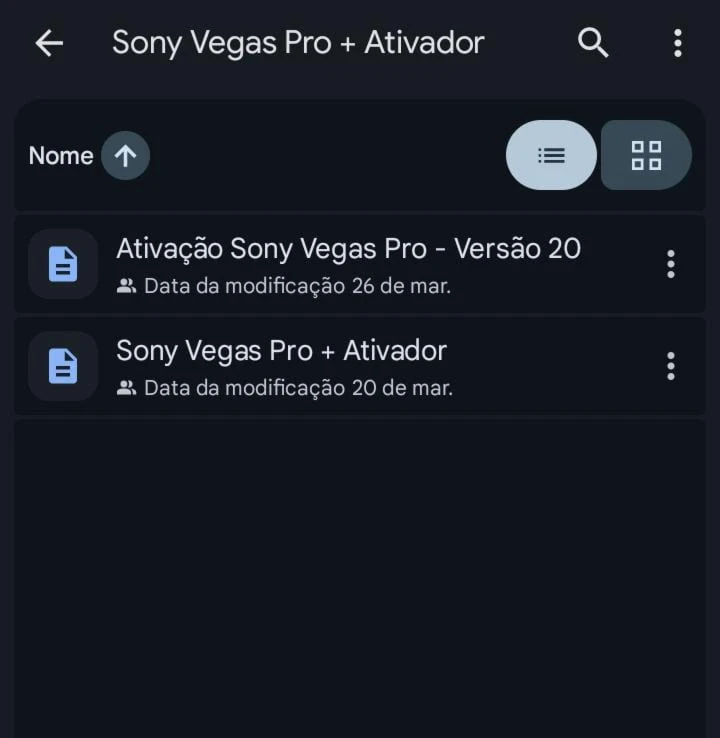Go back using the arrow icon
Screen dimensions: 720x738
click(x=48, y=43)
